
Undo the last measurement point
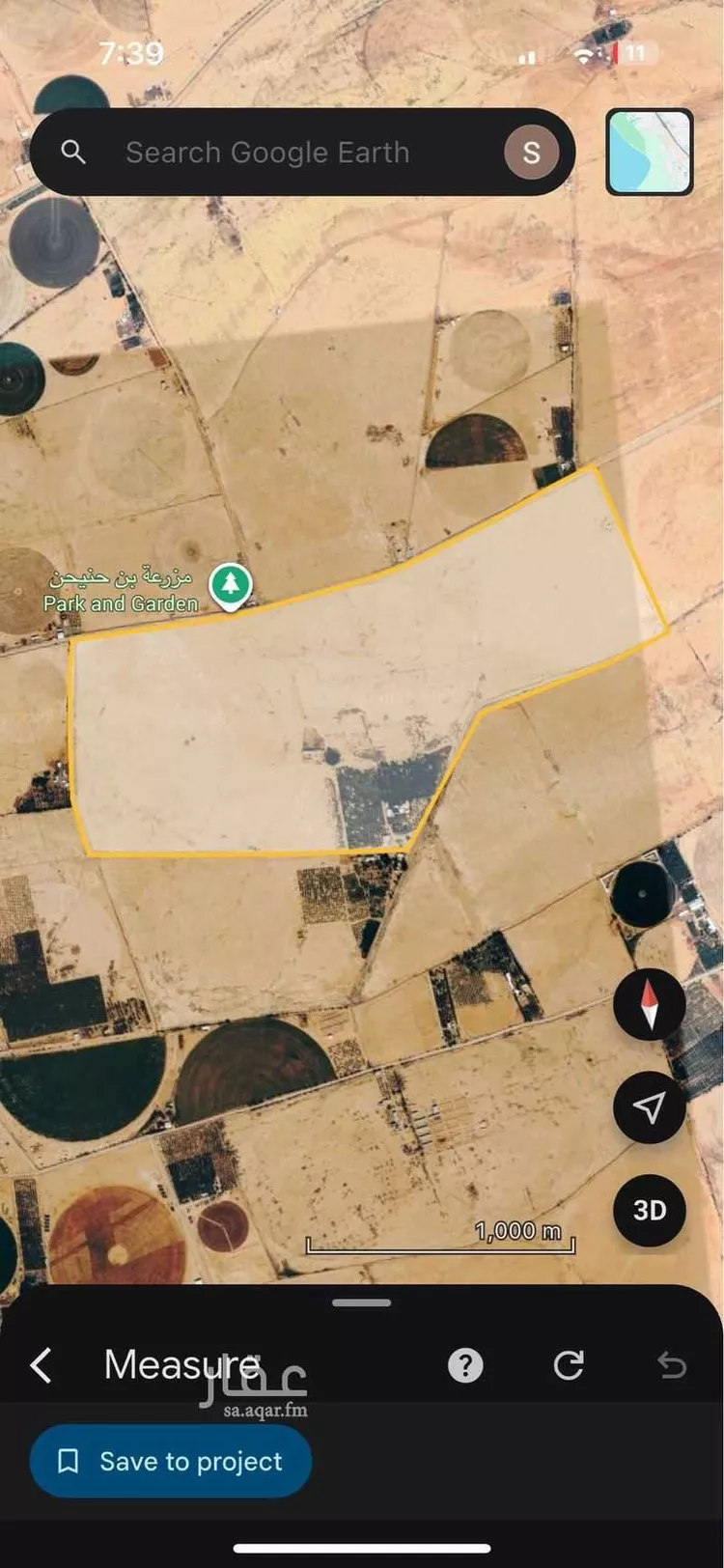click(673, 1365)
